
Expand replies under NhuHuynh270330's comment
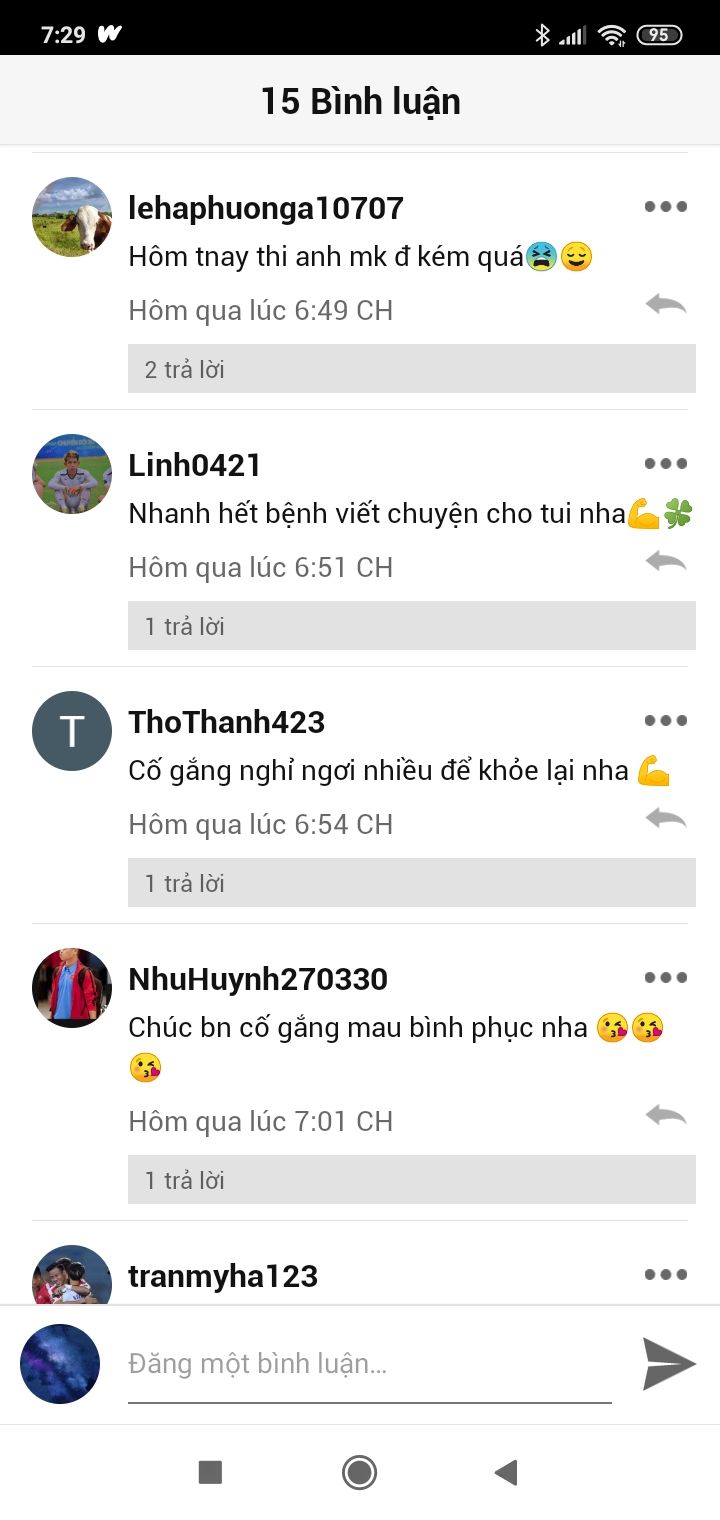pyautogui.click(x=412, y=1180)
